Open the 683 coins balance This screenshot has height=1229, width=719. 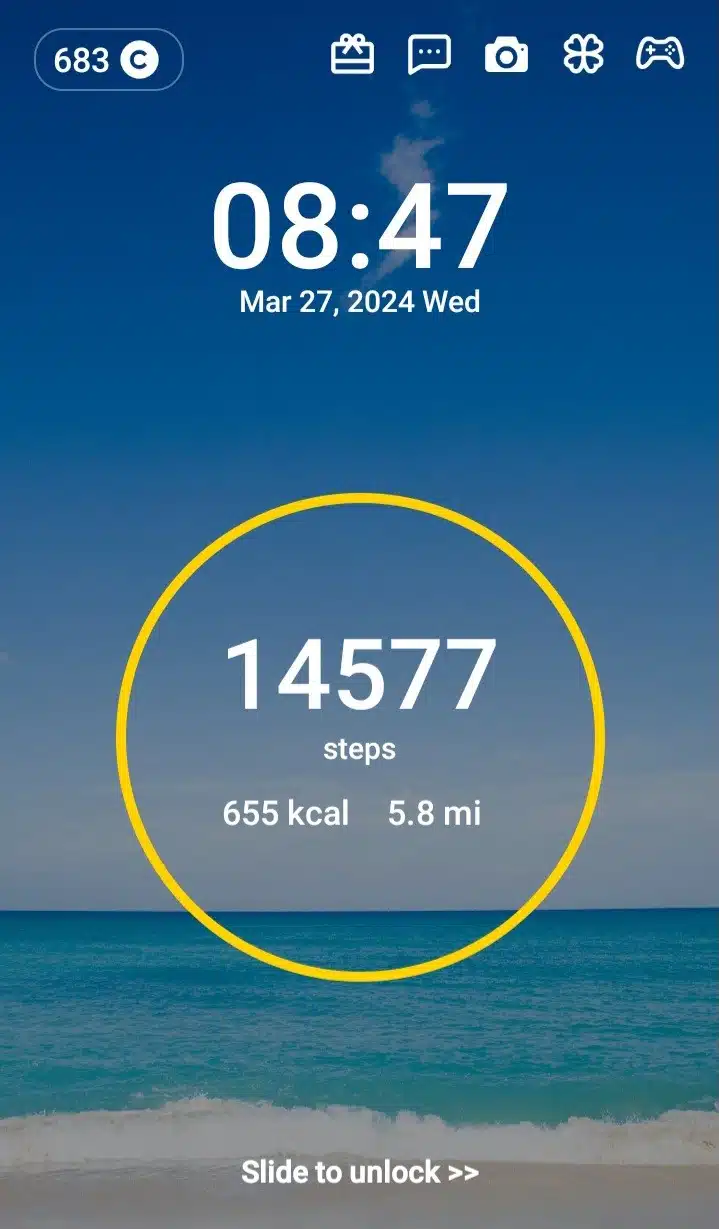pos(108,60)
